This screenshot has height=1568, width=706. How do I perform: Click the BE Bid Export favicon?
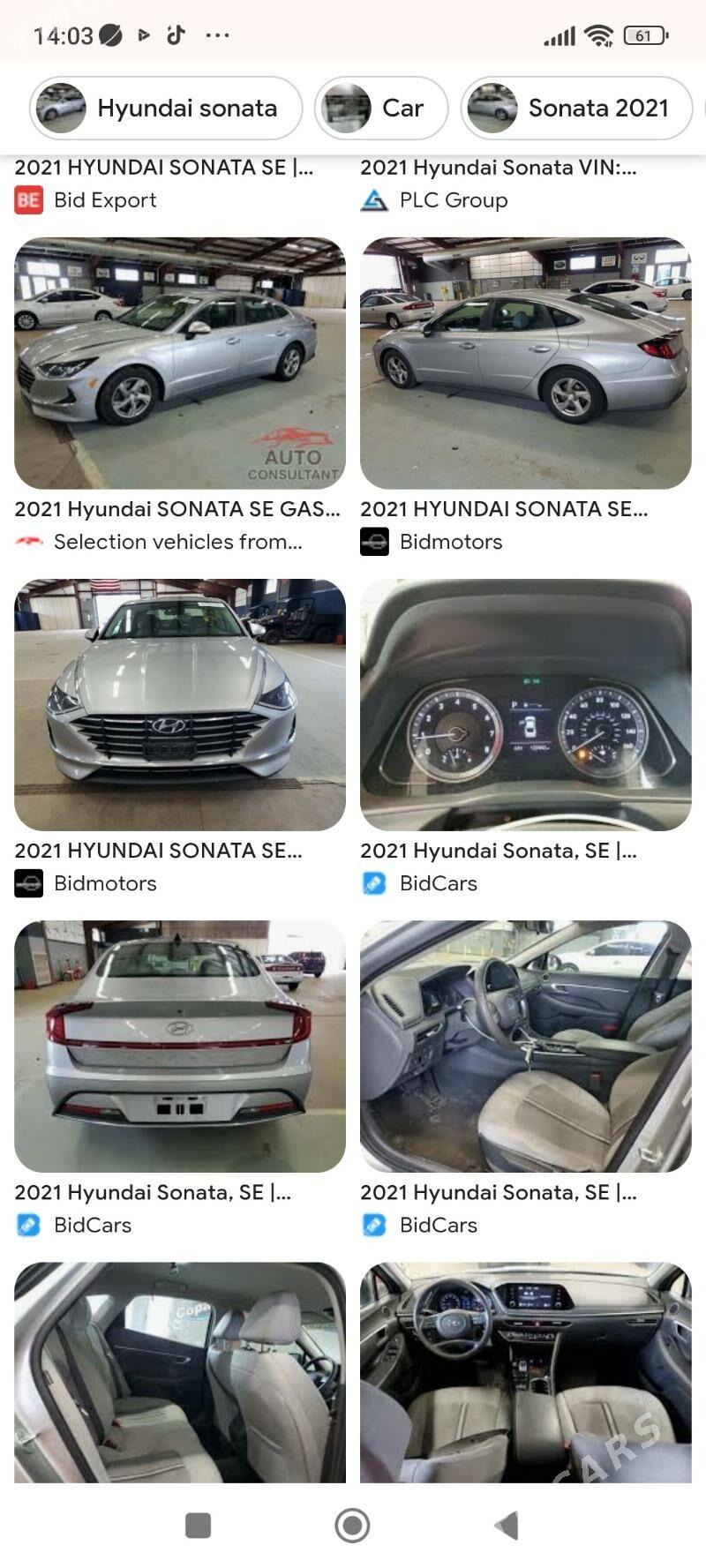pos(29,199)
